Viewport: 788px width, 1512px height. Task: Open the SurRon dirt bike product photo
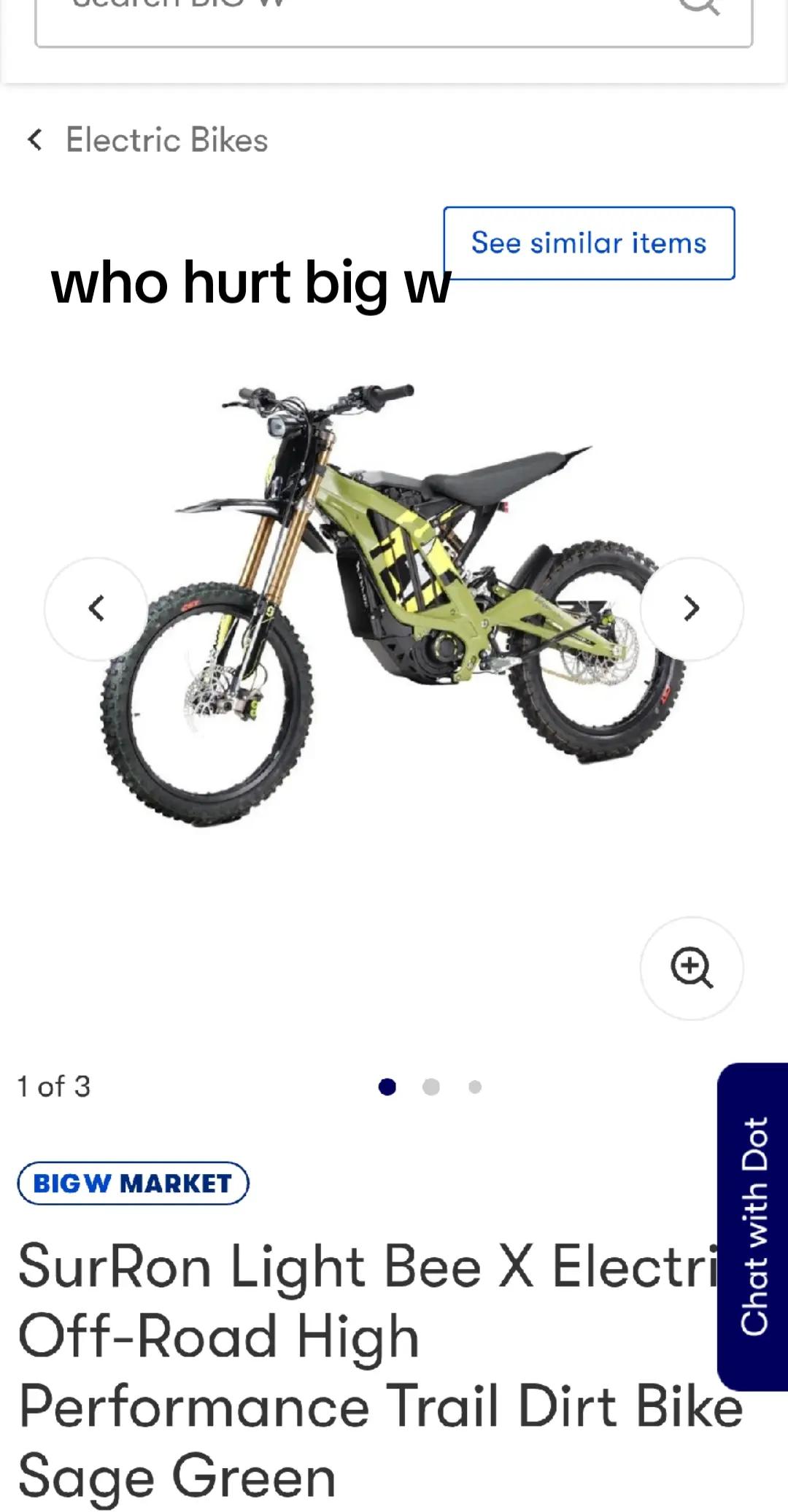[394, 606]
